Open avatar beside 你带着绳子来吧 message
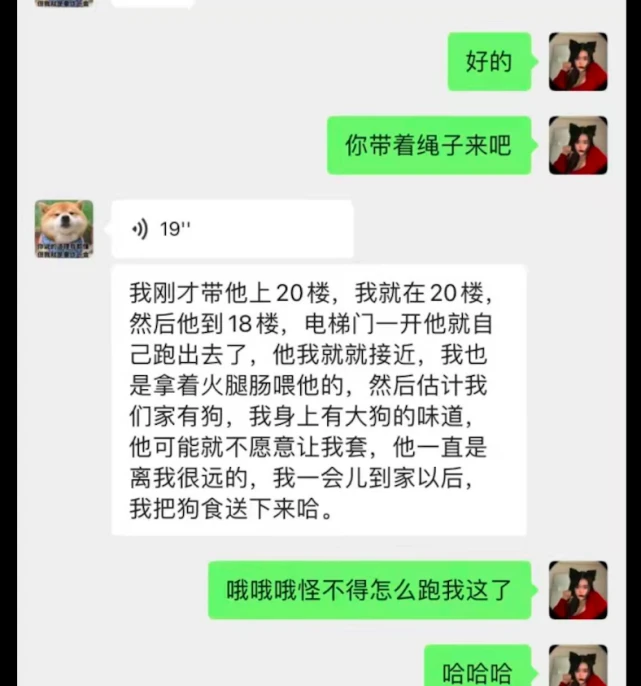 578,145
